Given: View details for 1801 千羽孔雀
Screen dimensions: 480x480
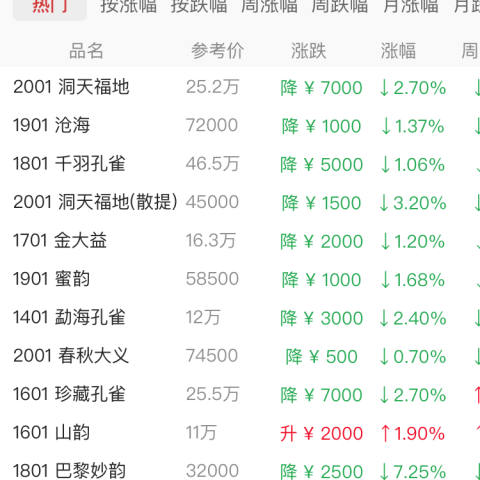Looking at the screenshot, I should 240,164.
